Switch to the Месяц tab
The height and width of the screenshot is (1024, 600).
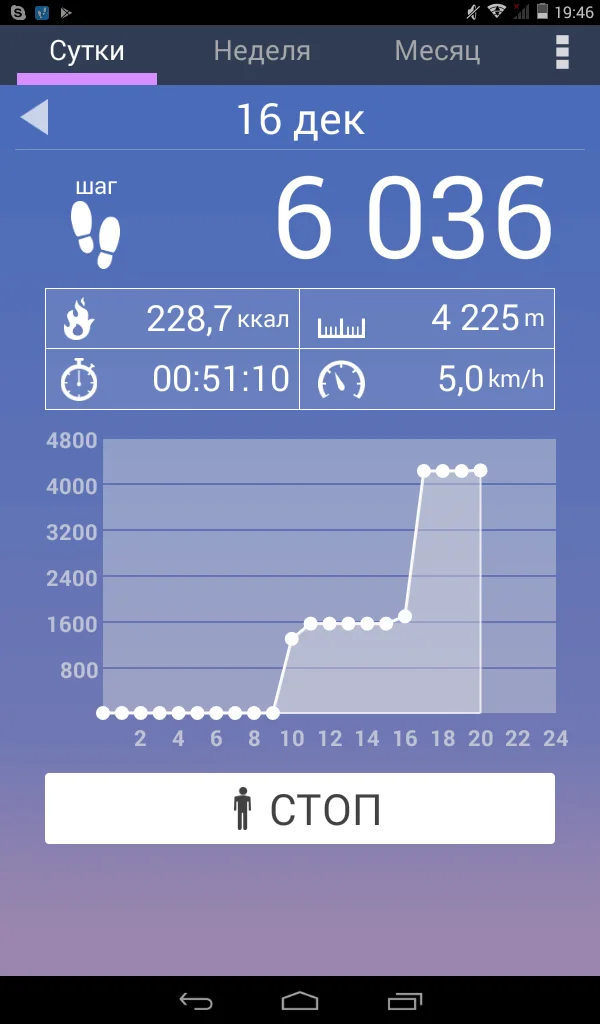pos(437,51)
